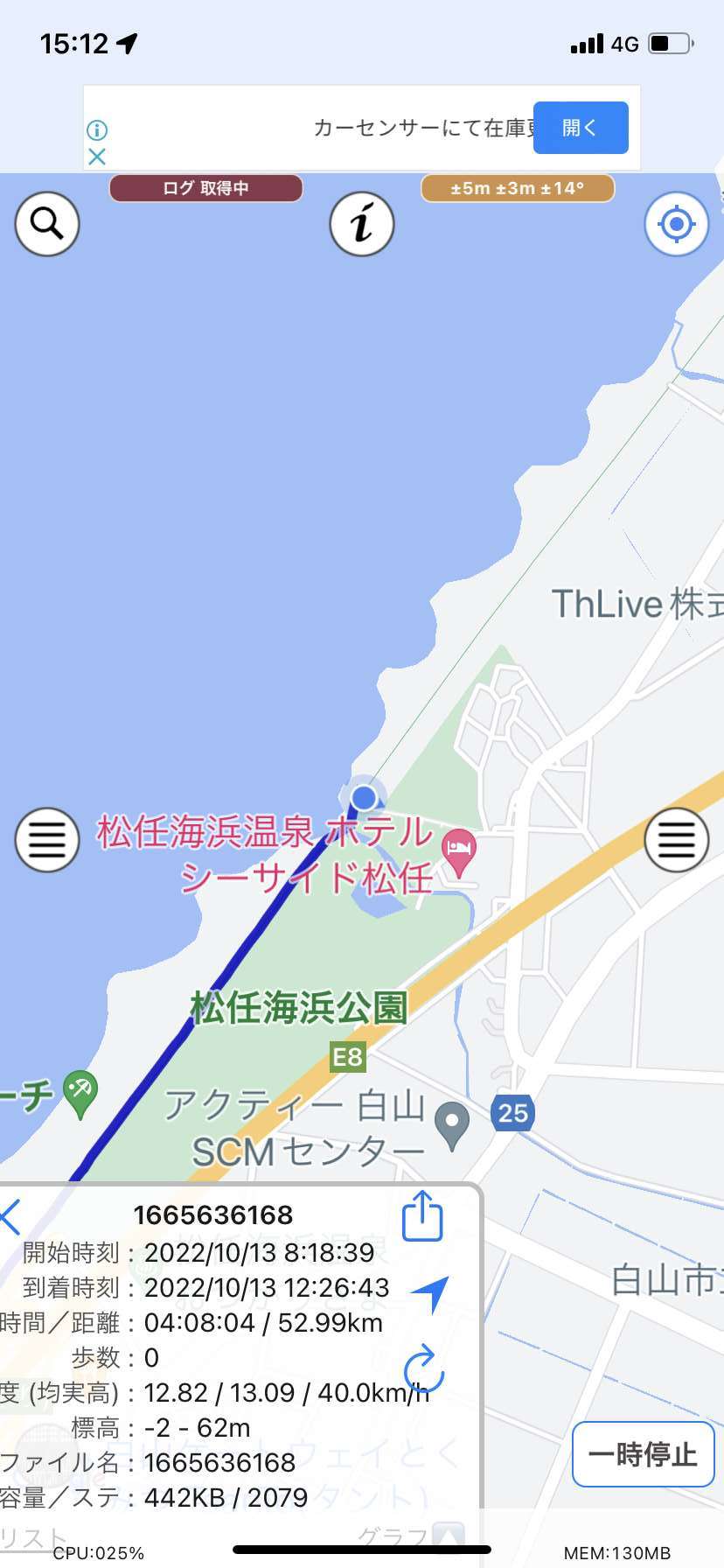The height and width of the screenshot is (1568, 724).
Task: Tap the ログ 取得中 status badge
Action: click(206, 188)
